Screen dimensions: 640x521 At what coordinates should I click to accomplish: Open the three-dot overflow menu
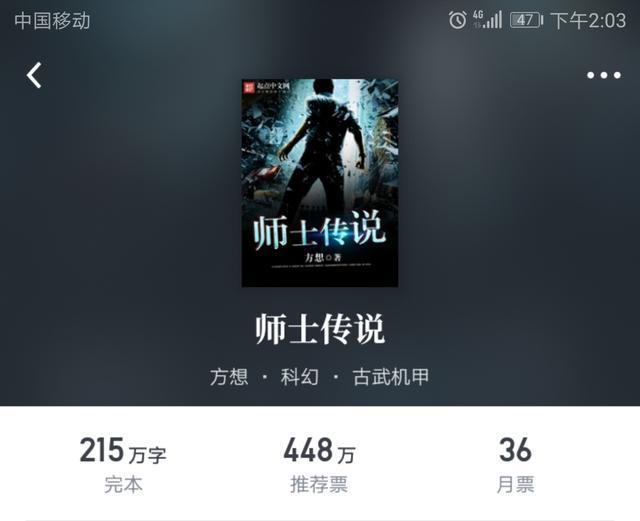click(604, 75)
